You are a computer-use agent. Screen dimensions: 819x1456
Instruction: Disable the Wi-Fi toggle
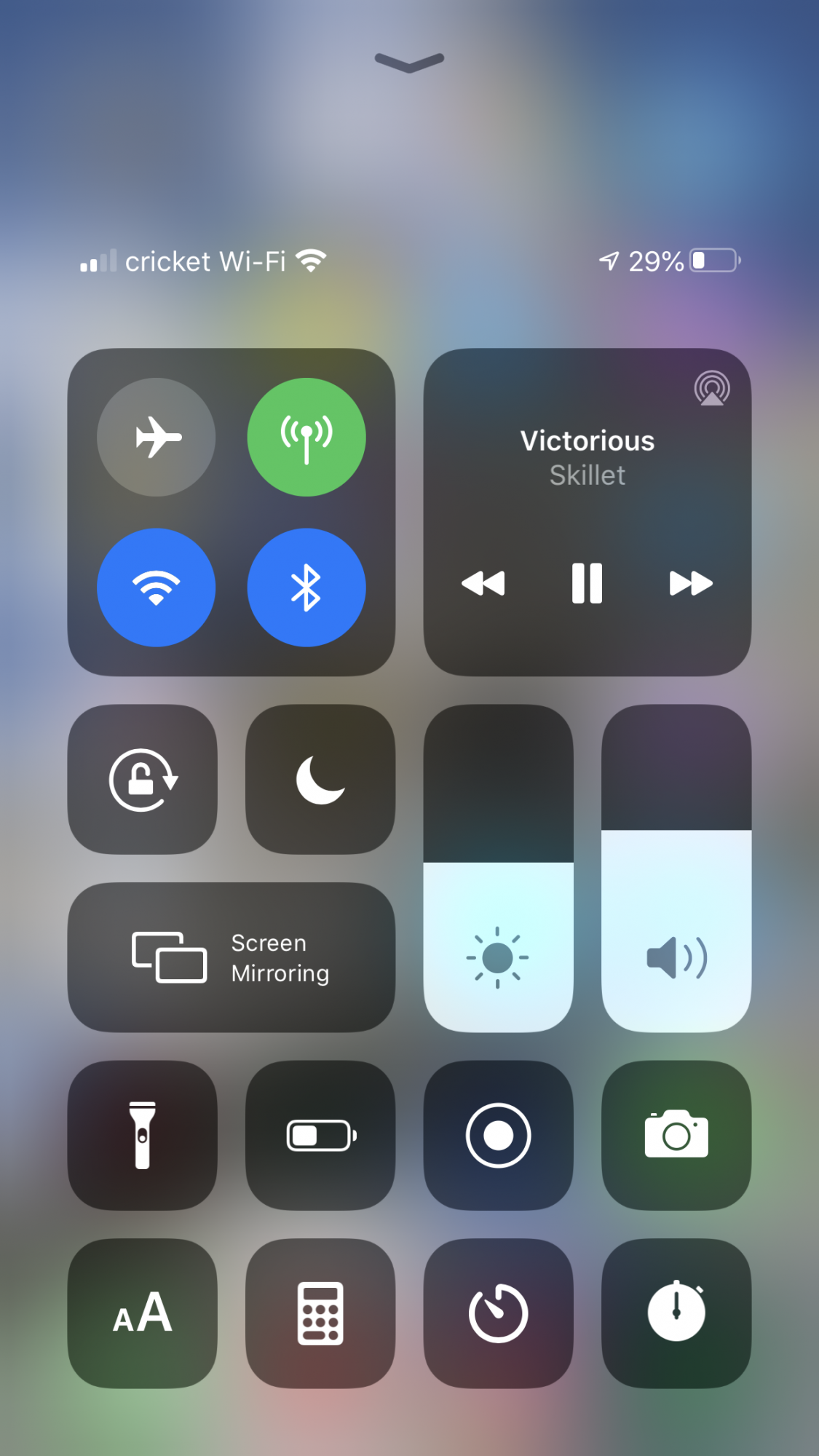pos(157,587)
